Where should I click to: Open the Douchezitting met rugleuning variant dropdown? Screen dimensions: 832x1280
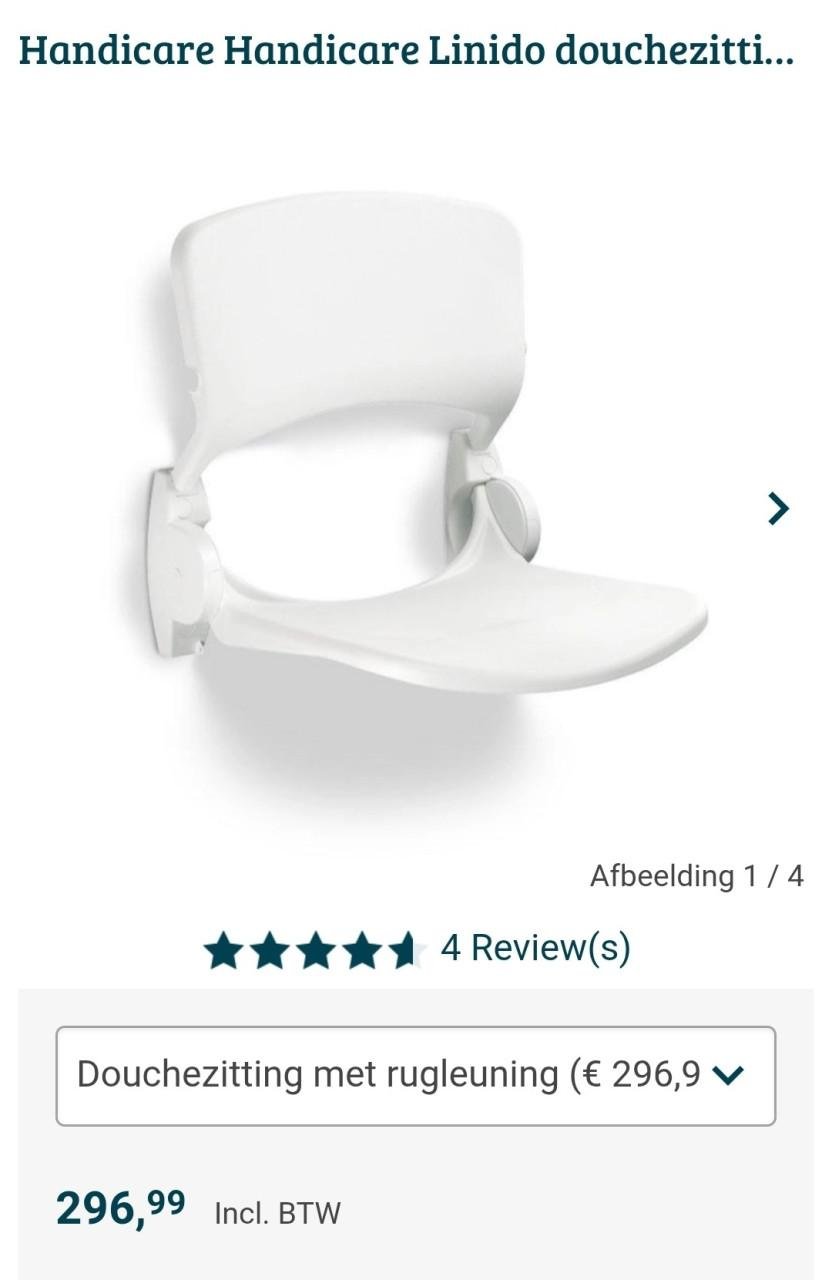[415, 1075]
